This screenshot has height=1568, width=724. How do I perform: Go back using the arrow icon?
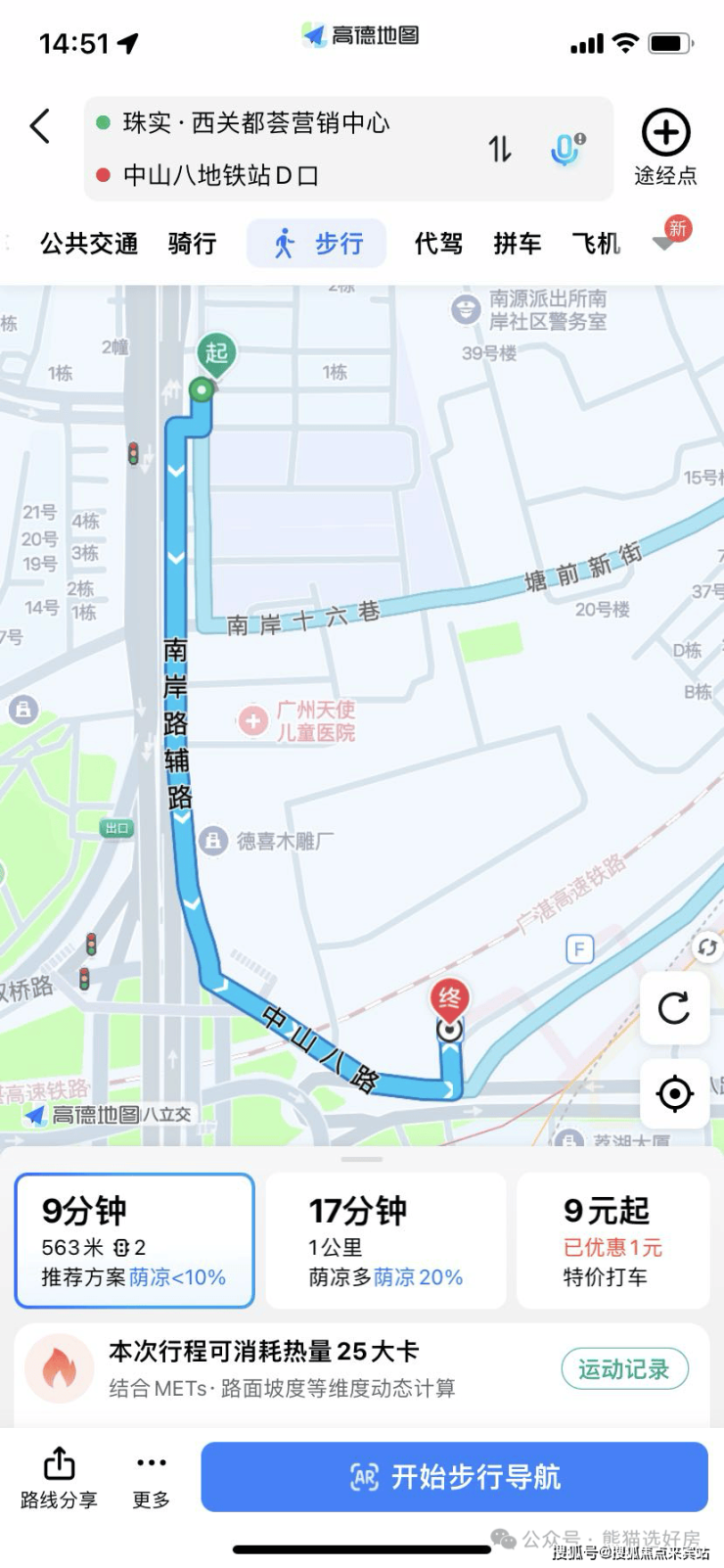(40, 126)
